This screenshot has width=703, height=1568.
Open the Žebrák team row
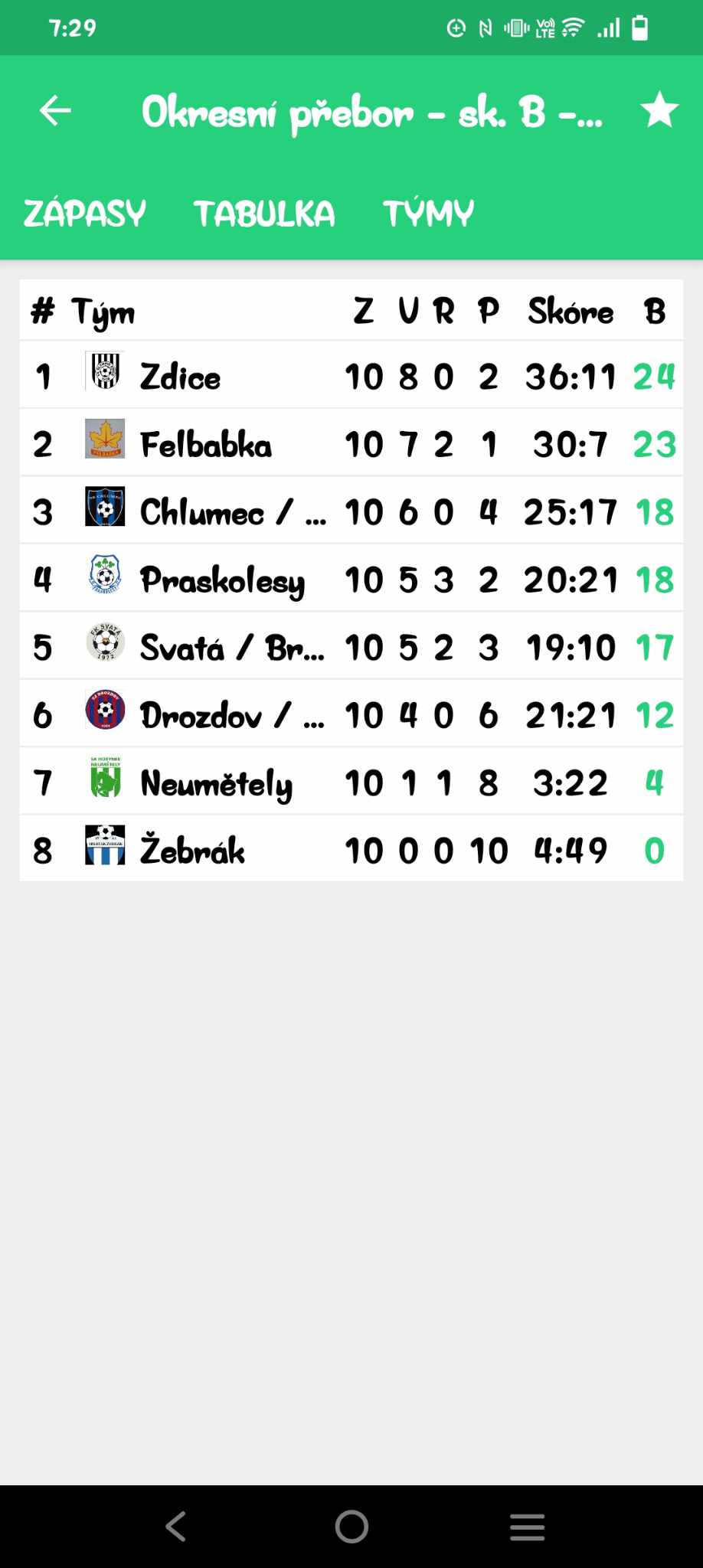click(351, 849)
